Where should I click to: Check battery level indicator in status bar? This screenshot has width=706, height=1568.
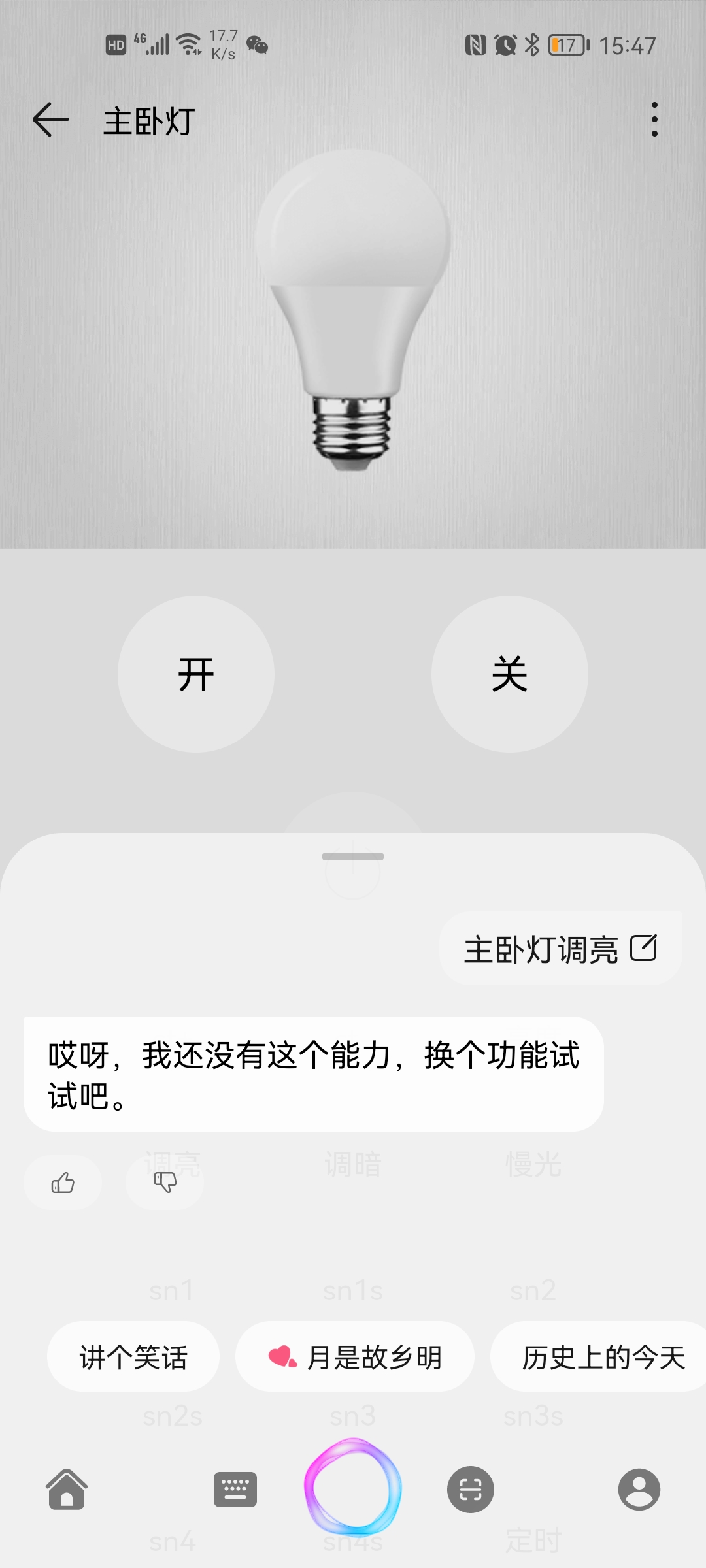coord(565,43)
